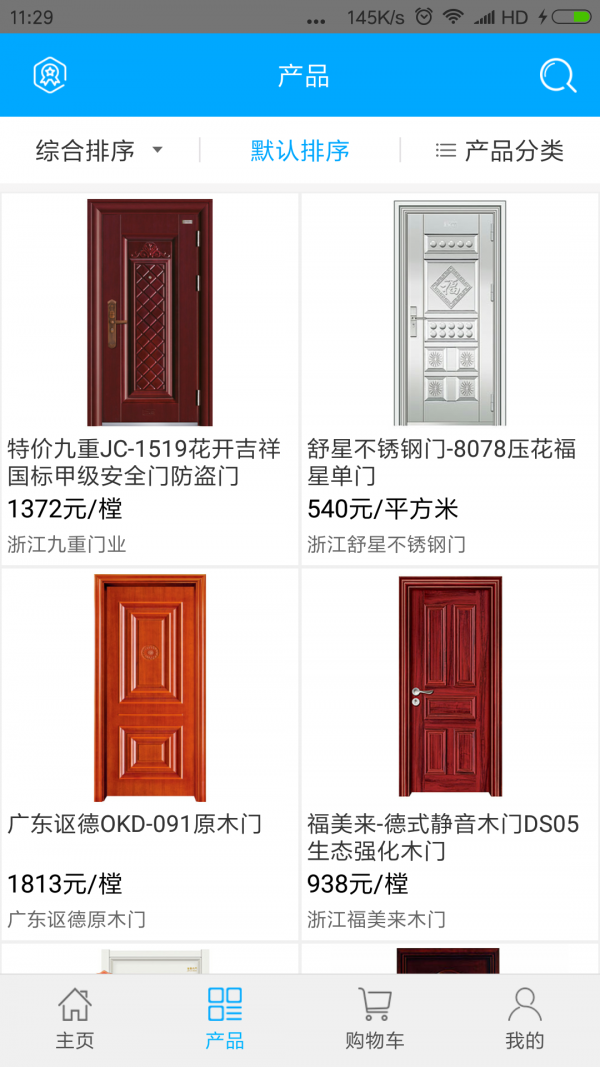Tap the badge icon in the top bar

point(49,76)
